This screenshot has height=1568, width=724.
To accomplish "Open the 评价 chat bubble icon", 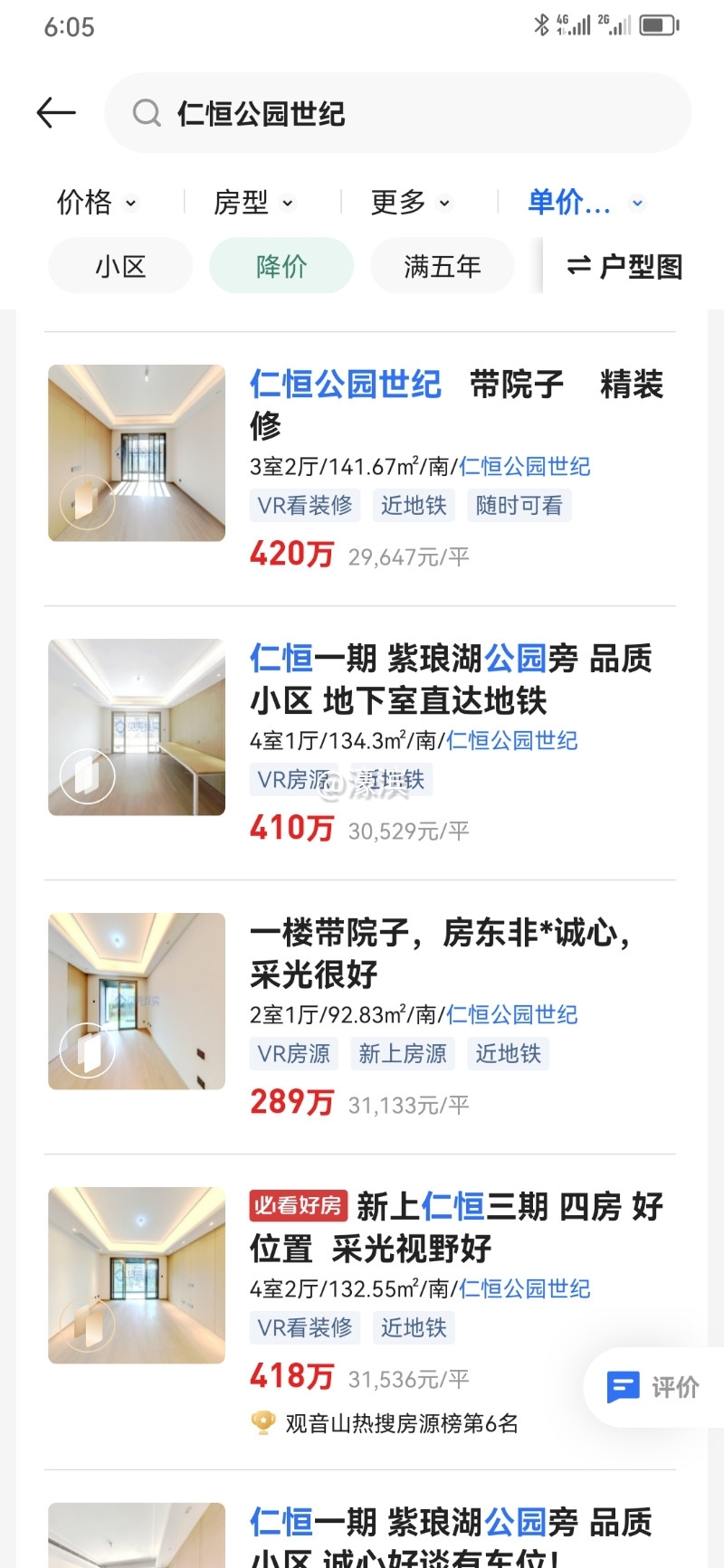I will (x=624, y=1387).
